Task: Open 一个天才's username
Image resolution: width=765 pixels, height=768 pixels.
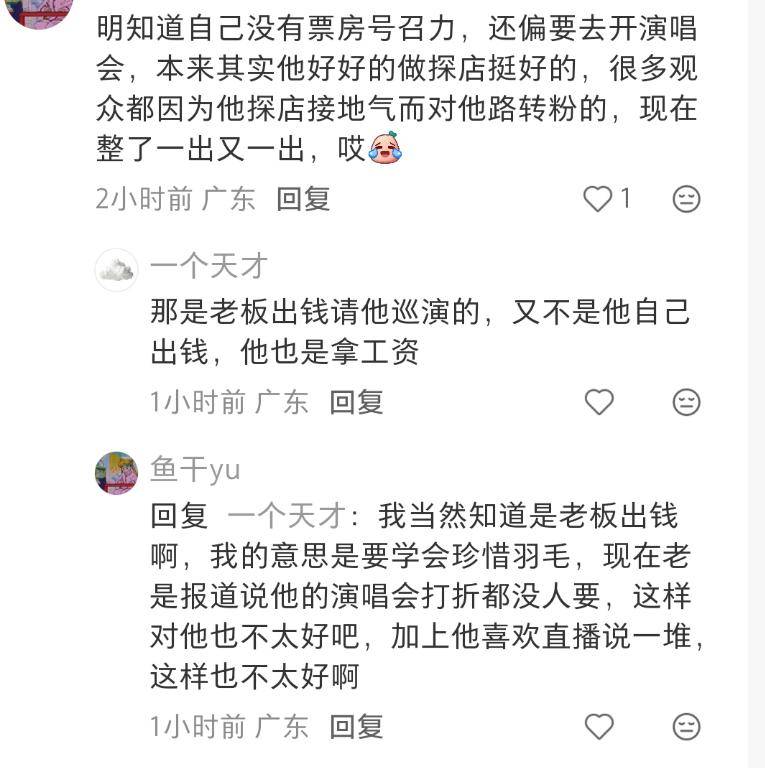Action: pos(208,266)
